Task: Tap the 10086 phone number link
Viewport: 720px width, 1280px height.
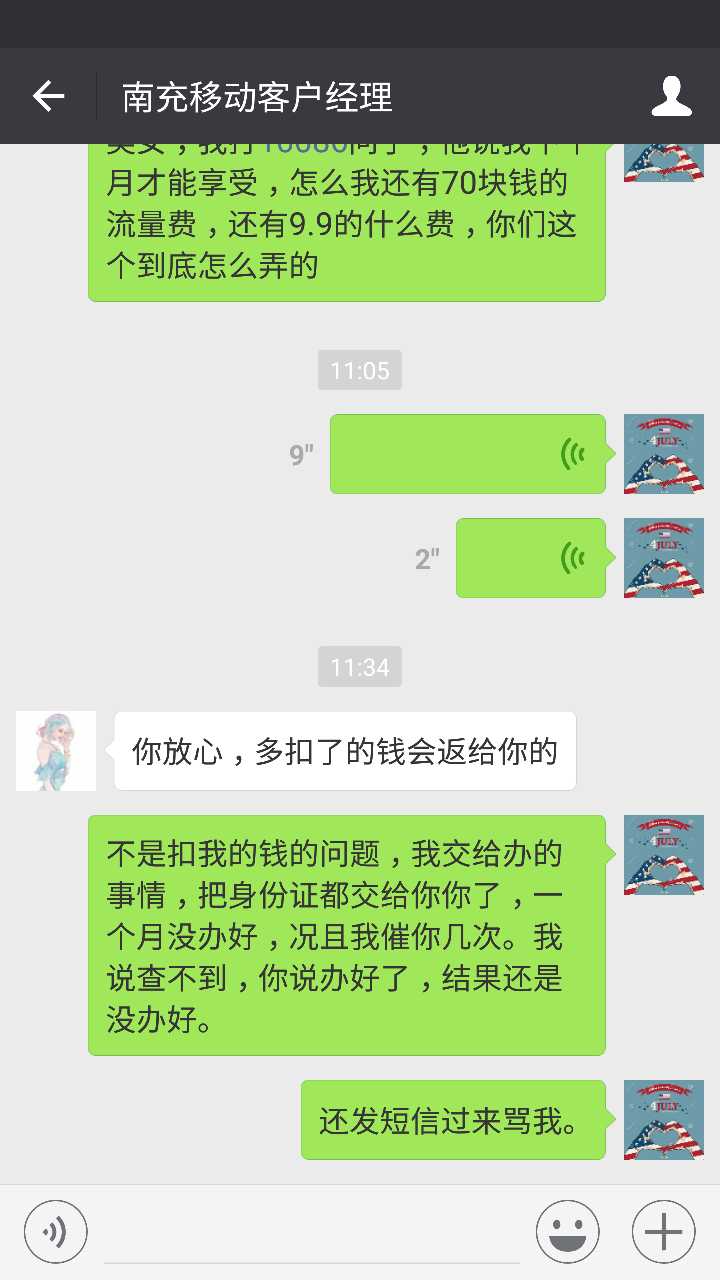Action: click(304, 148)
